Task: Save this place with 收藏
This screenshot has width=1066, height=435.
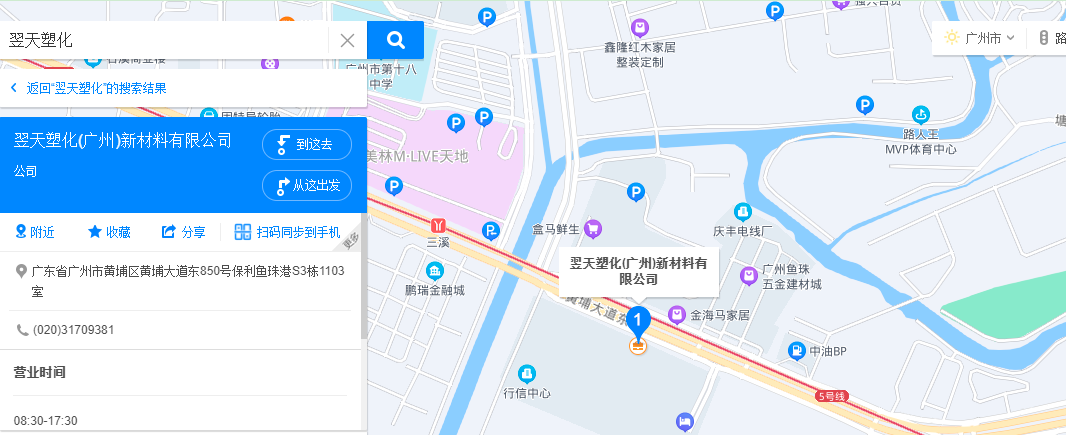Action: tap(109, 232)
